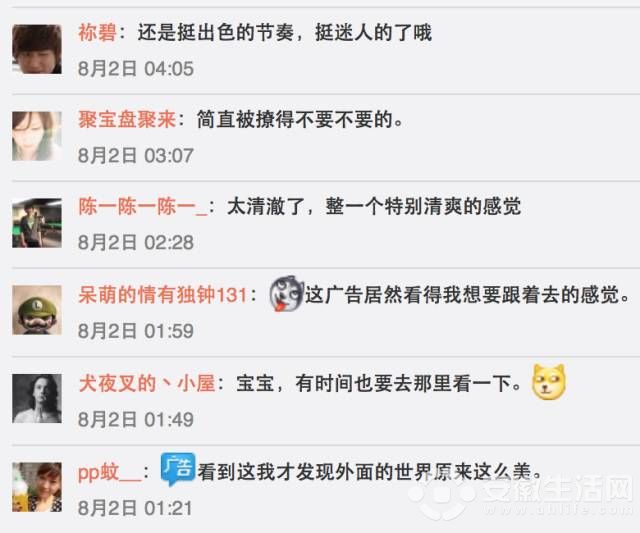Open user 祢碧's profile link
This screenshot has height=533, width=640.
pos(97,33)
